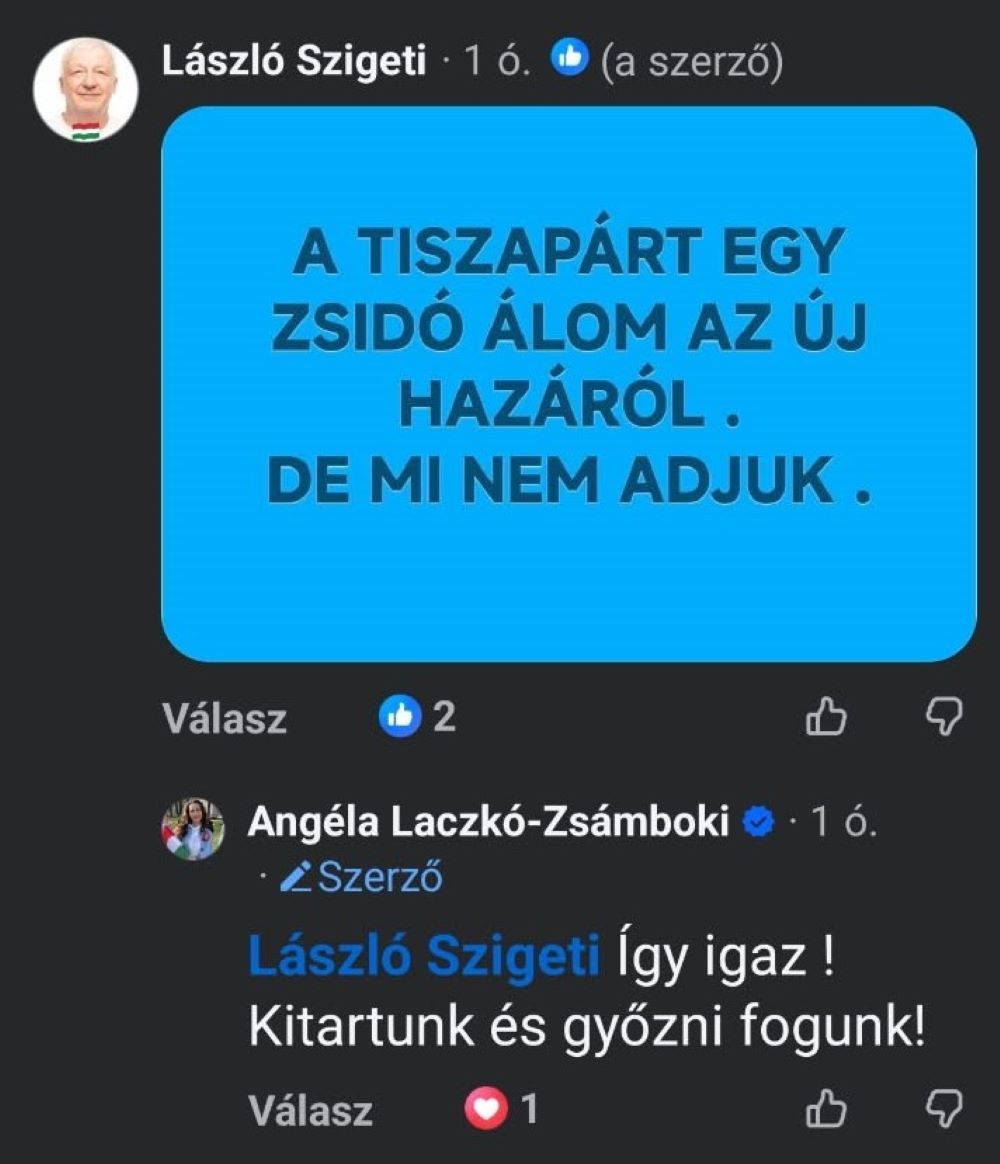
Task: Like Angéla's reply with thumbs up
Action: click(x=827, y=1108)
